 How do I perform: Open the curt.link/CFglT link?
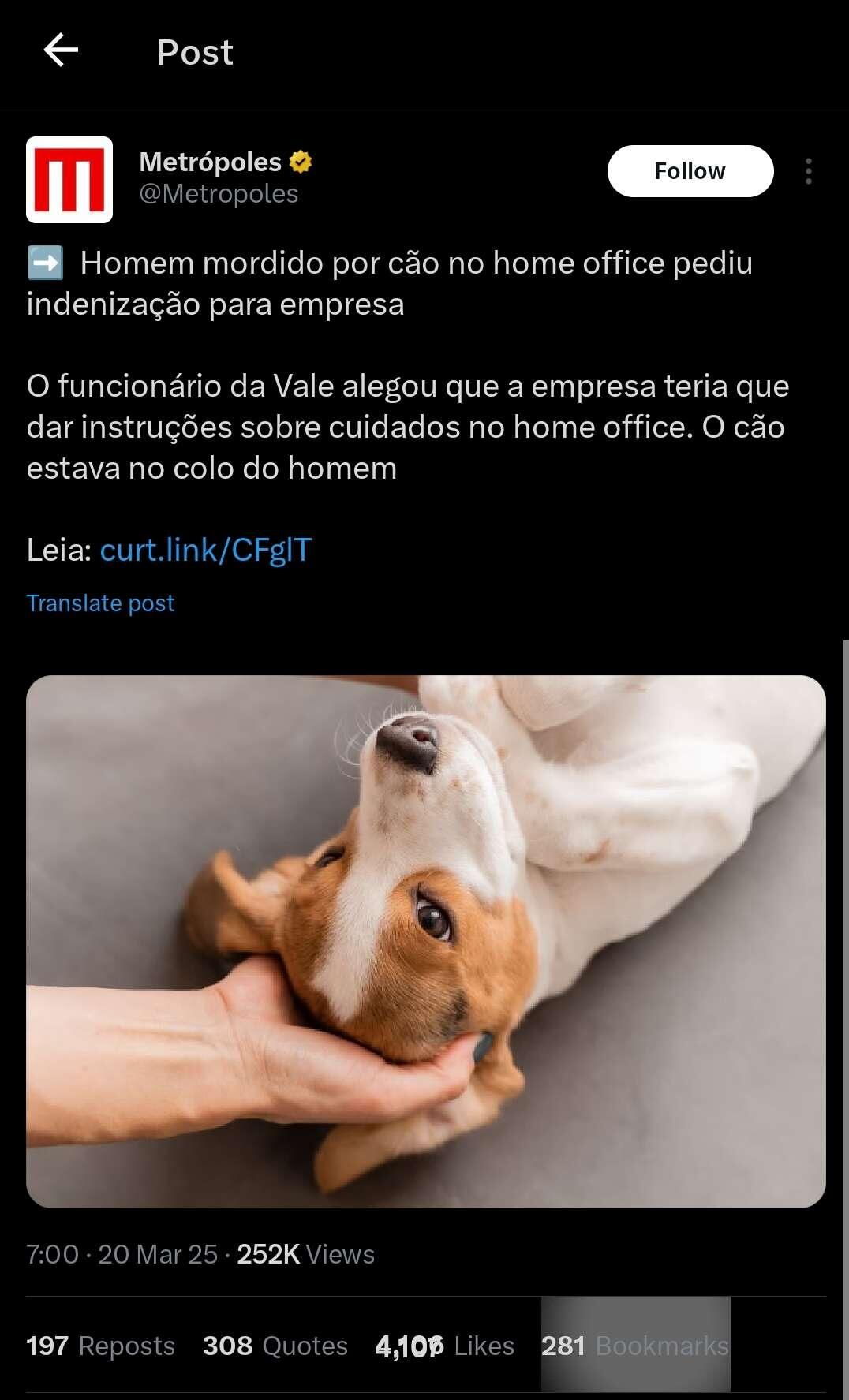206,550
